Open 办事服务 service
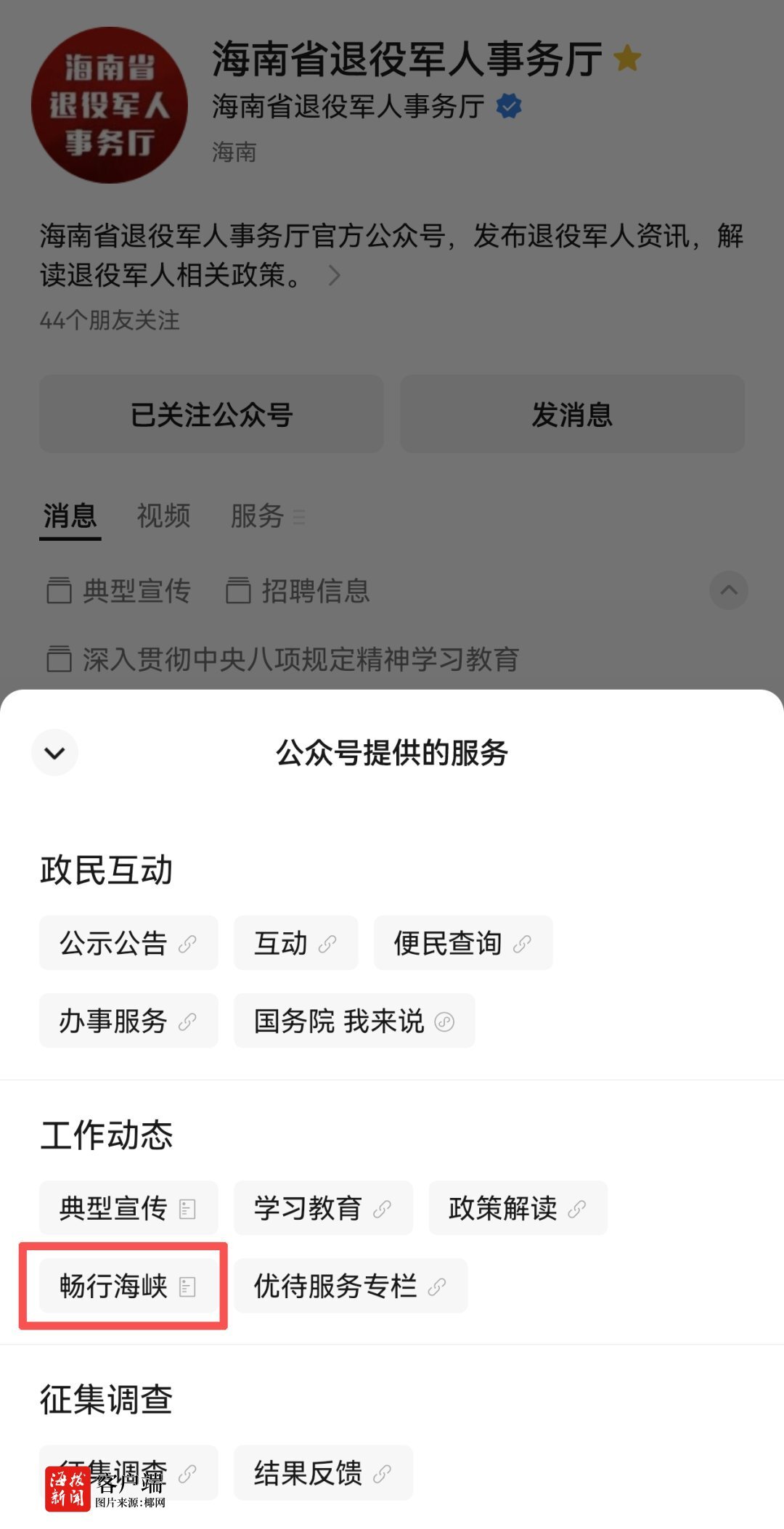The image size is (784, 1529). 128,1021
